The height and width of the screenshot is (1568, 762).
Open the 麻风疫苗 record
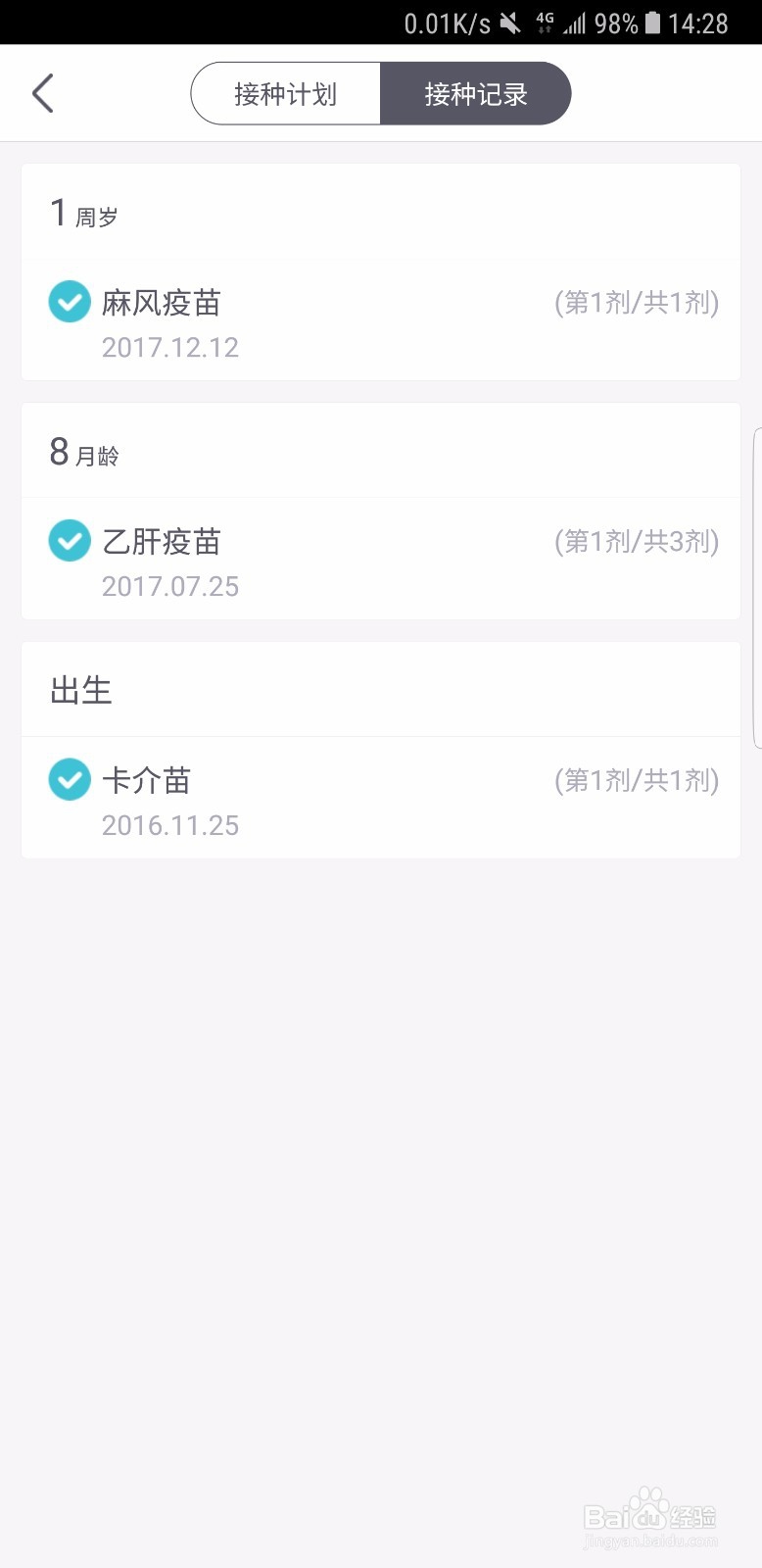tap(381, 320)
